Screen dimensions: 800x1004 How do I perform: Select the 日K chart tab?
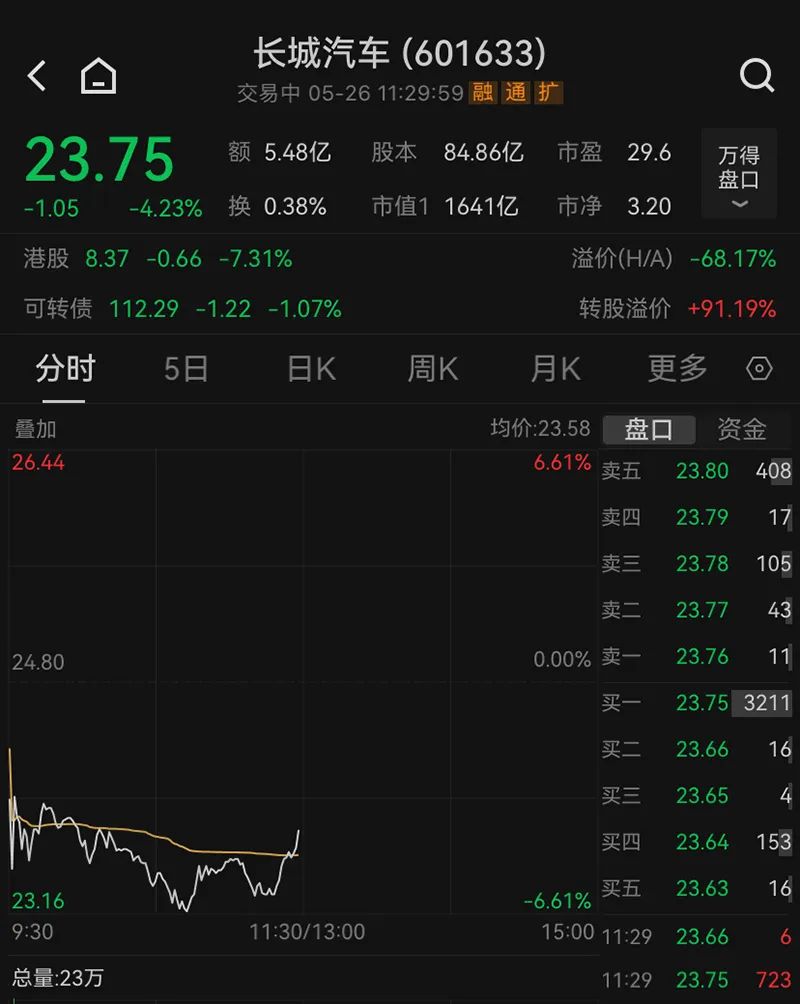point(311,369)
